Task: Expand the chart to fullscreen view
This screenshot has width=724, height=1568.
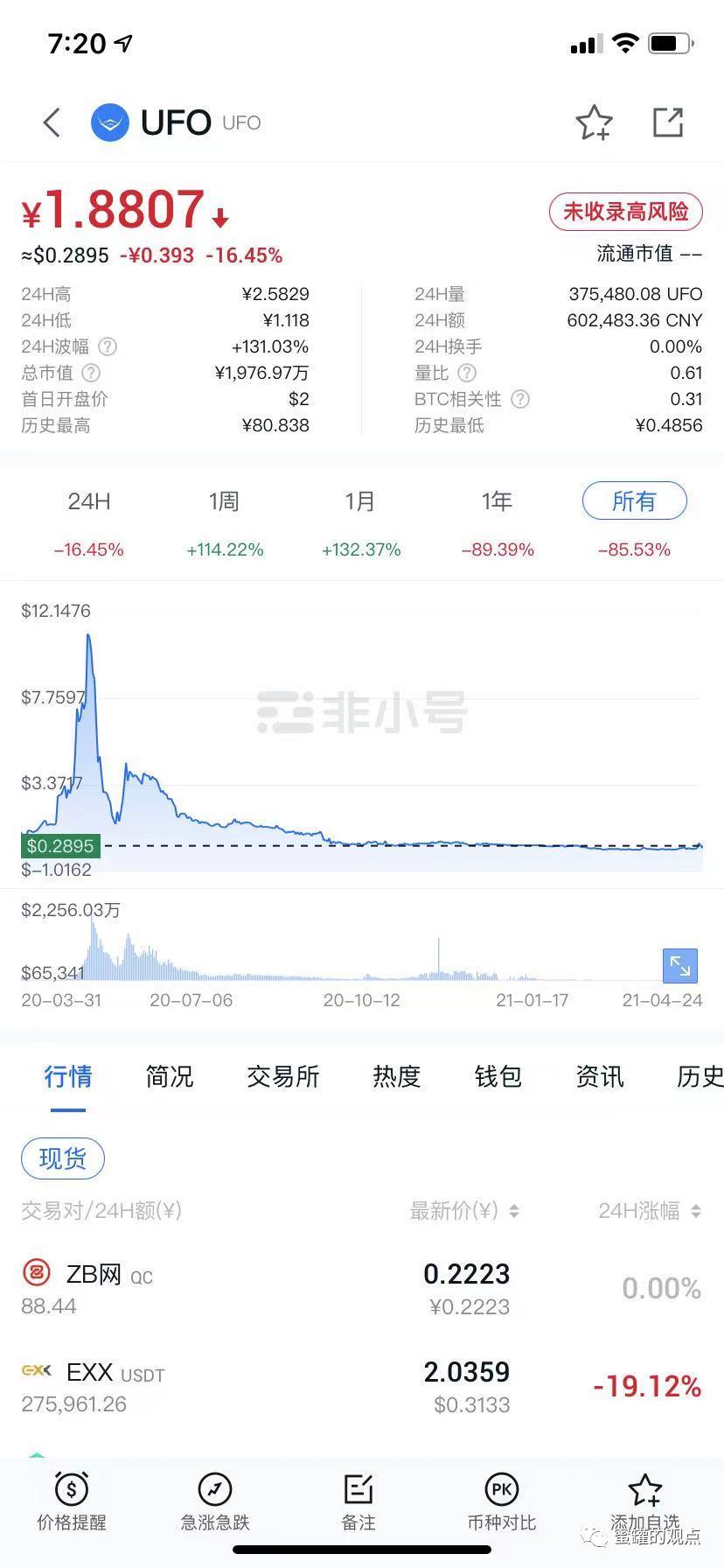Action: [x=680, y=966]
